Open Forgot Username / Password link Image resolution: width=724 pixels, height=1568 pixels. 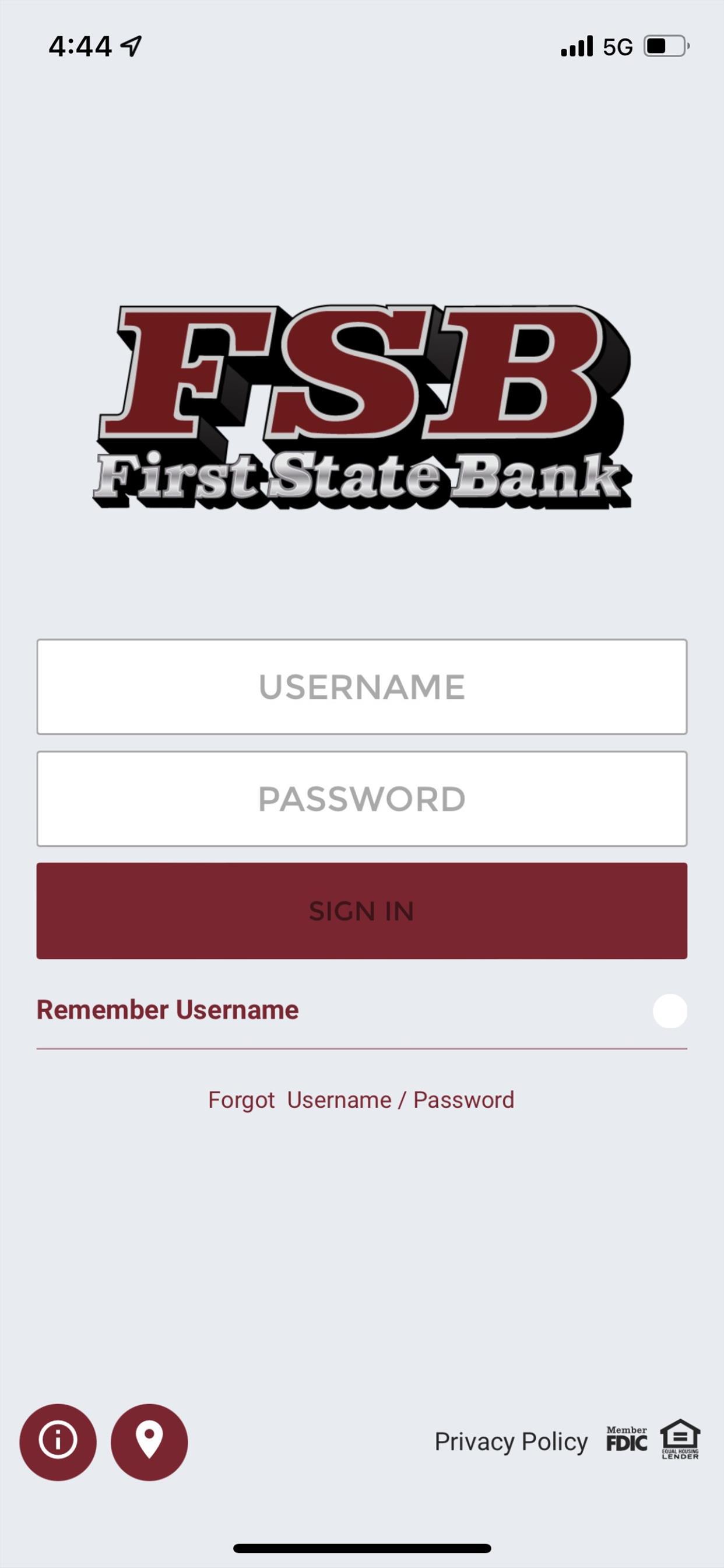click(x=361, y=1100)
